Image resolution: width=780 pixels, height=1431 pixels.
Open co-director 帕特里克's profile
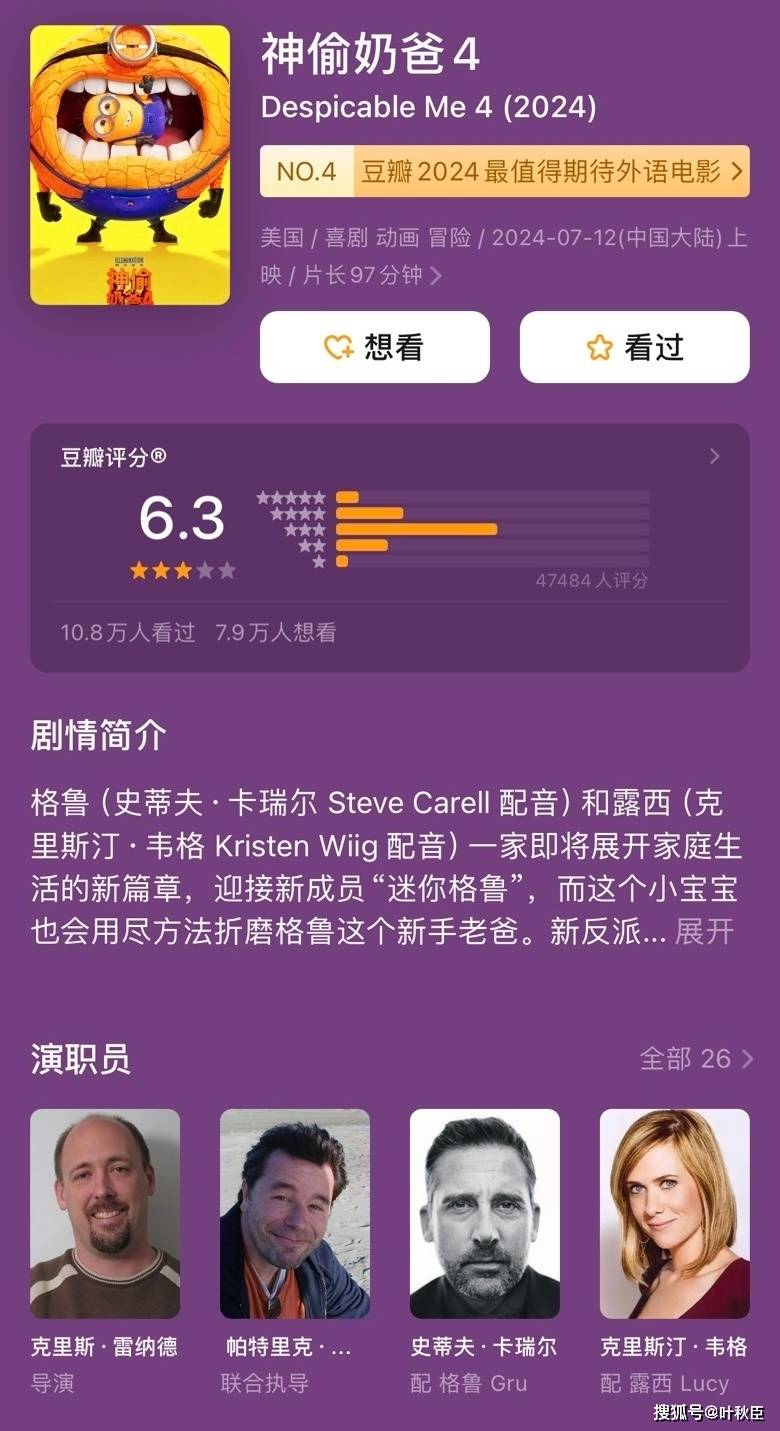click(x=295, y=1213)
